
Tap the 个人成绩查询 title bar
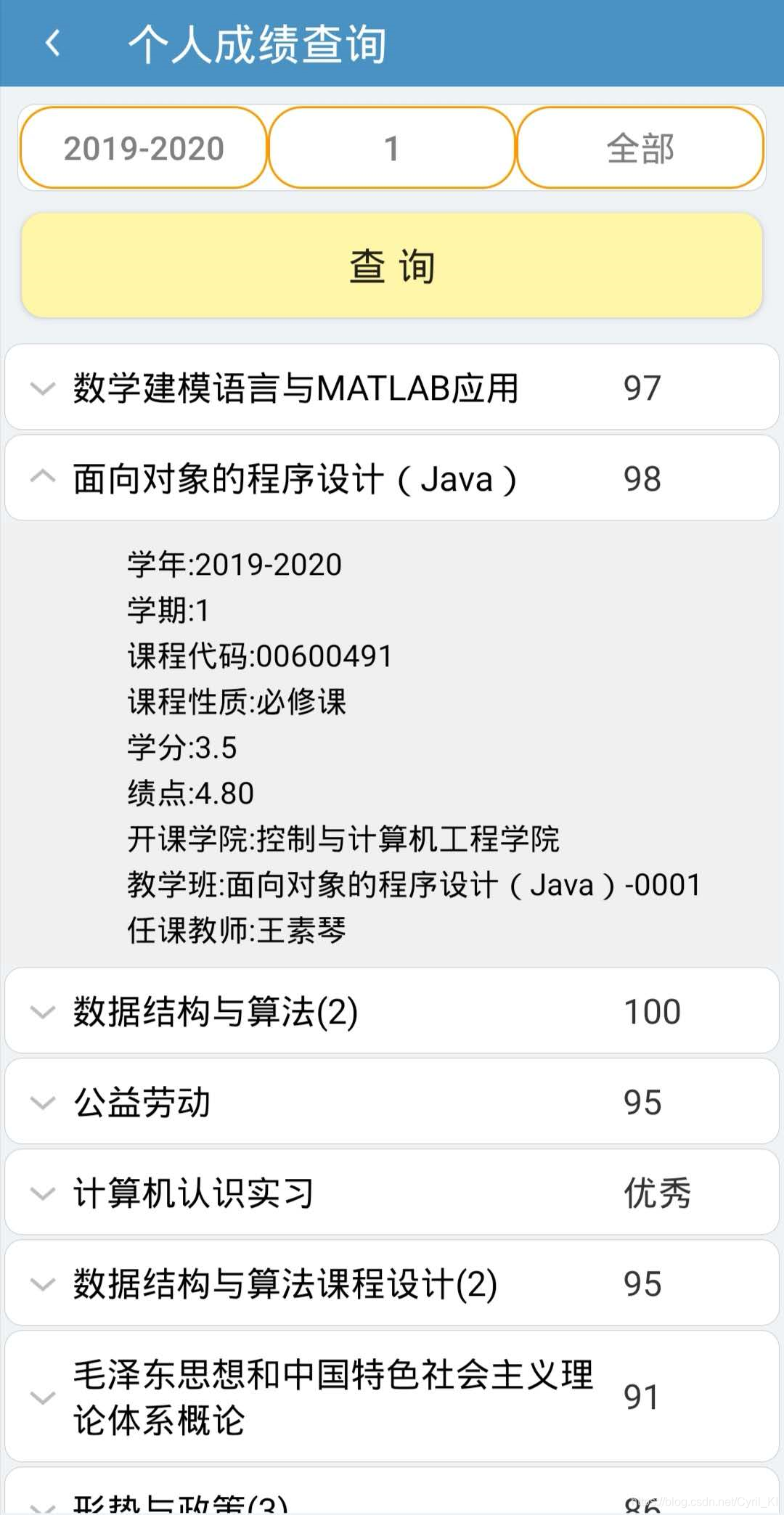click(x=259, y=44)
